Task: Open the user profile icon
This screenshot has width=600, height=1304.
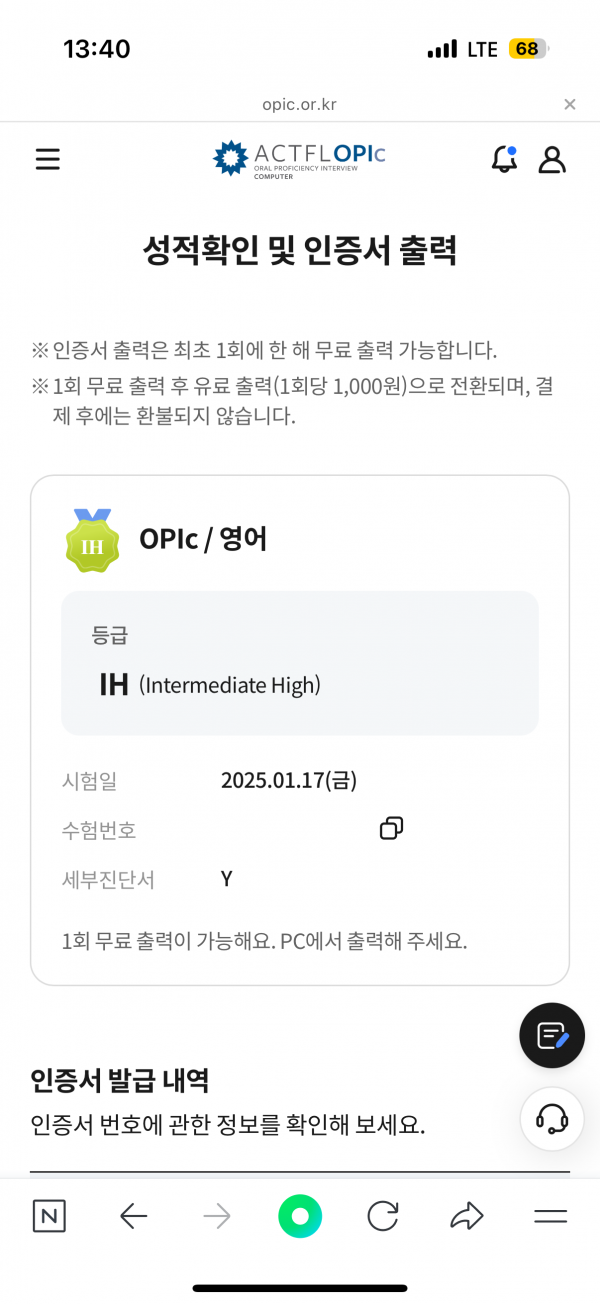Action: click(552, 159)
